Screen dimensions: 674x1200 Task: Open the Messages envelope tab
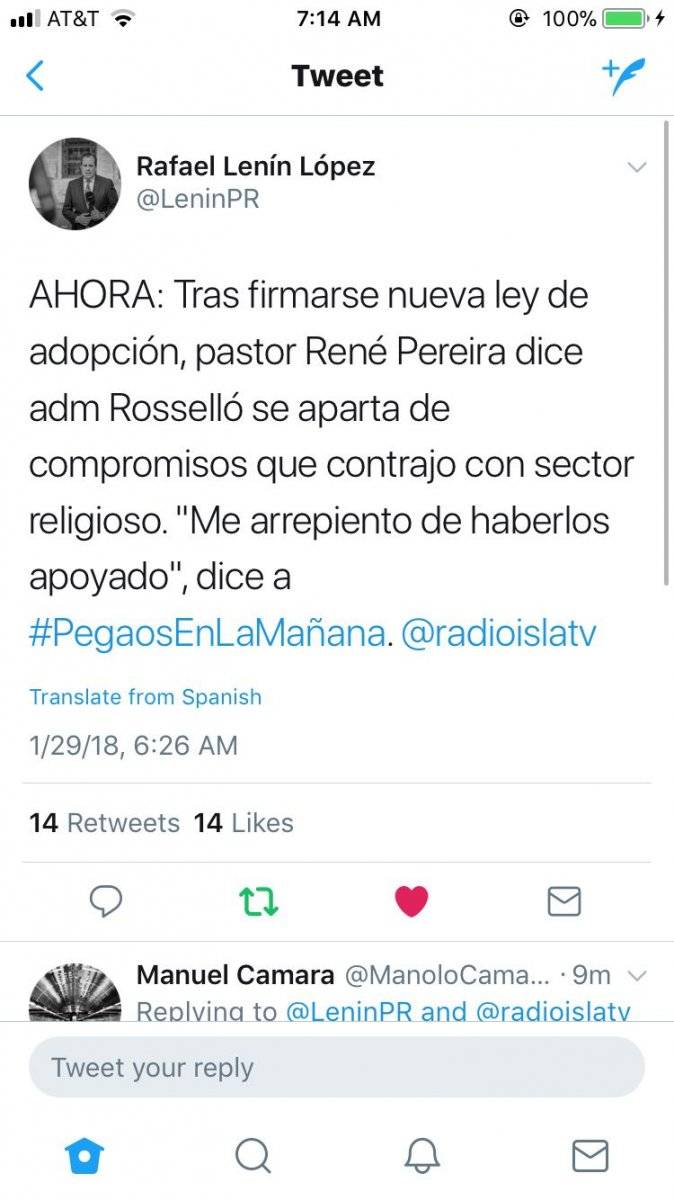590,1156
